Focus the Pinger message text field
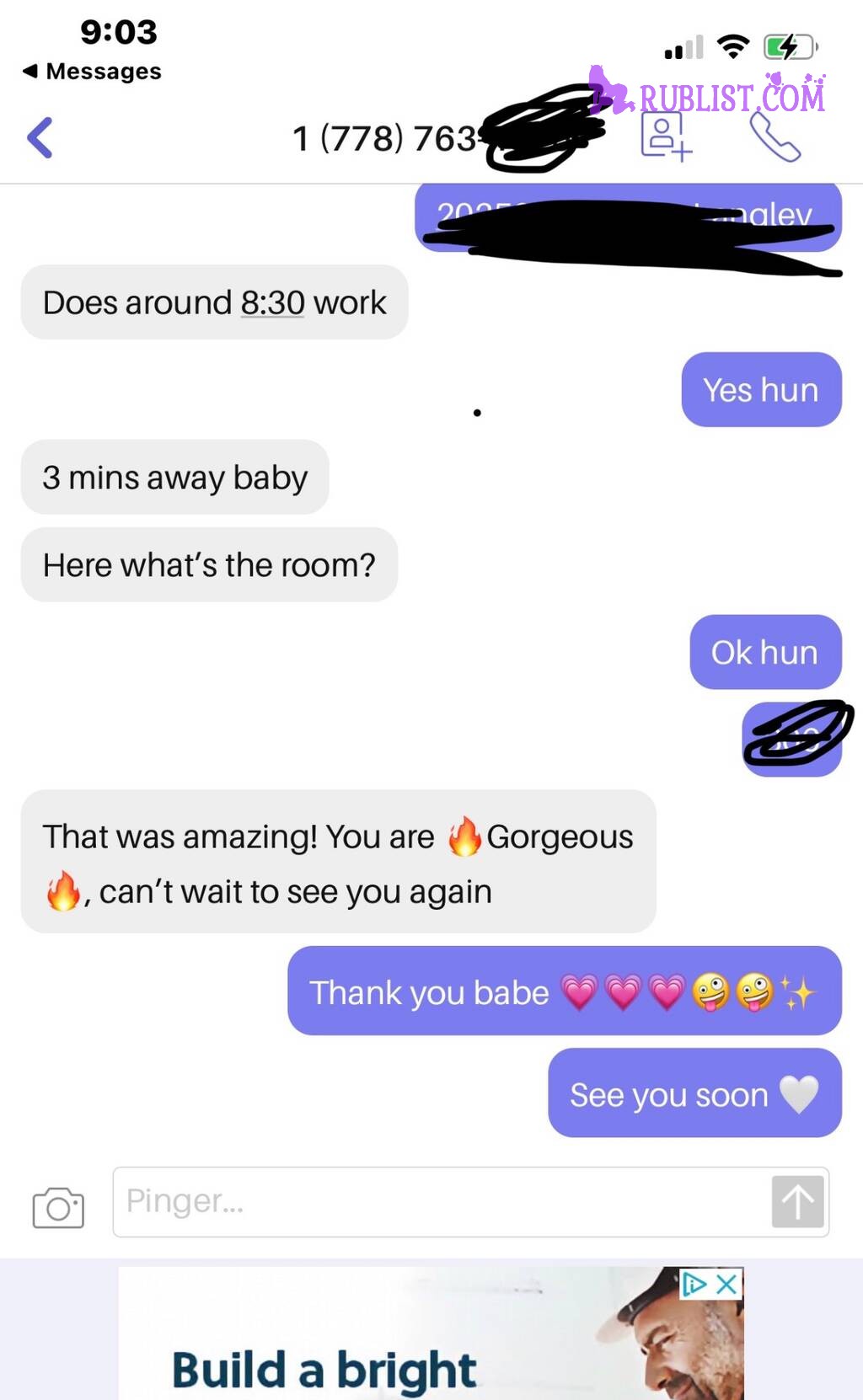The image size is (863, 1400). tap(438, 1201)
